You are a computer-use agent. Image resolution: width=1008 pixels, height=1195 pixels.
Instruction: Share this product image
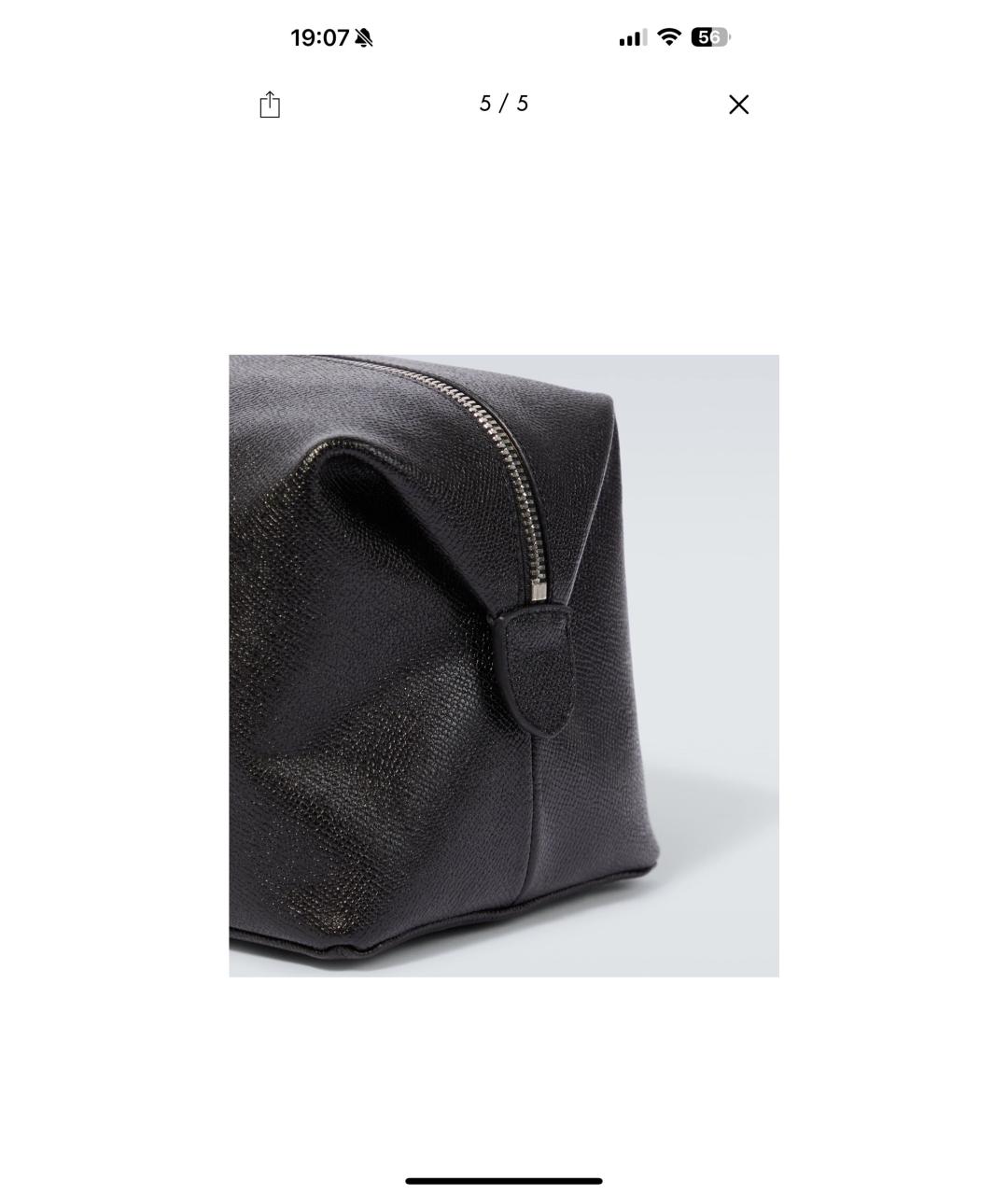click(270, 105)
